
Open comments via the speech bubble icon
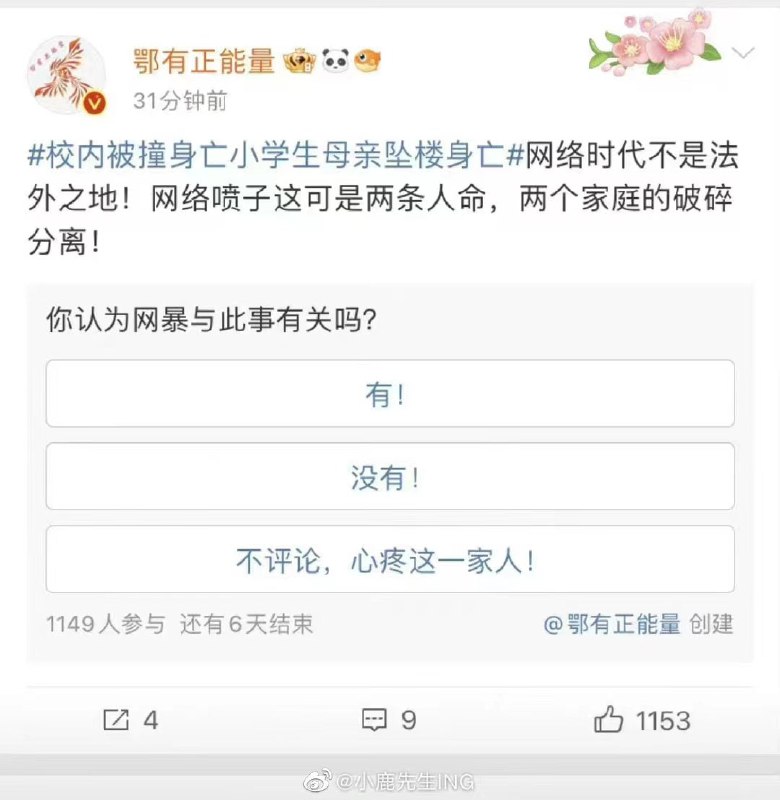(x=374, y=720)
